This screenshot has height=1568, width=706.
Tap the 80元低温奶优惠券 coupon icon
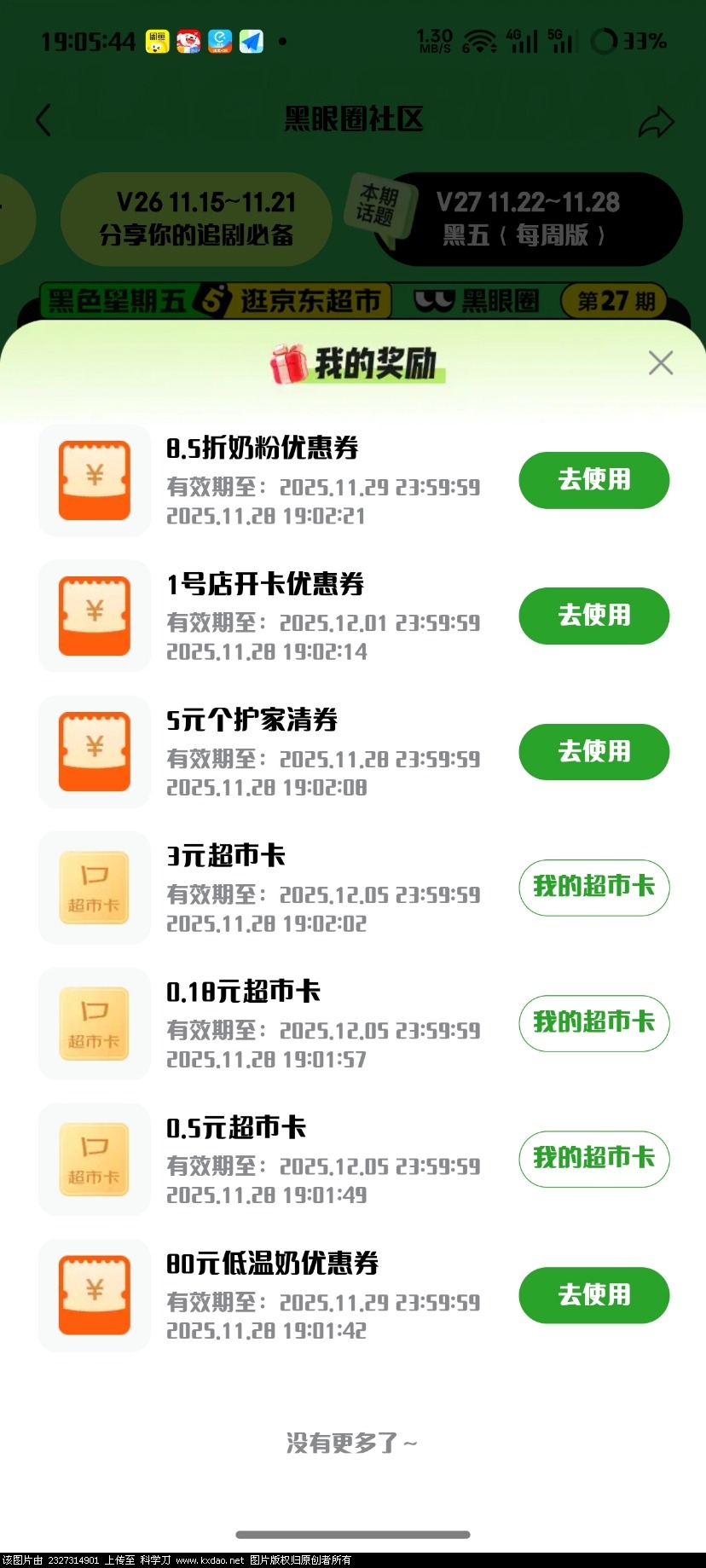pyautogui.click(x=94, y=1295)
